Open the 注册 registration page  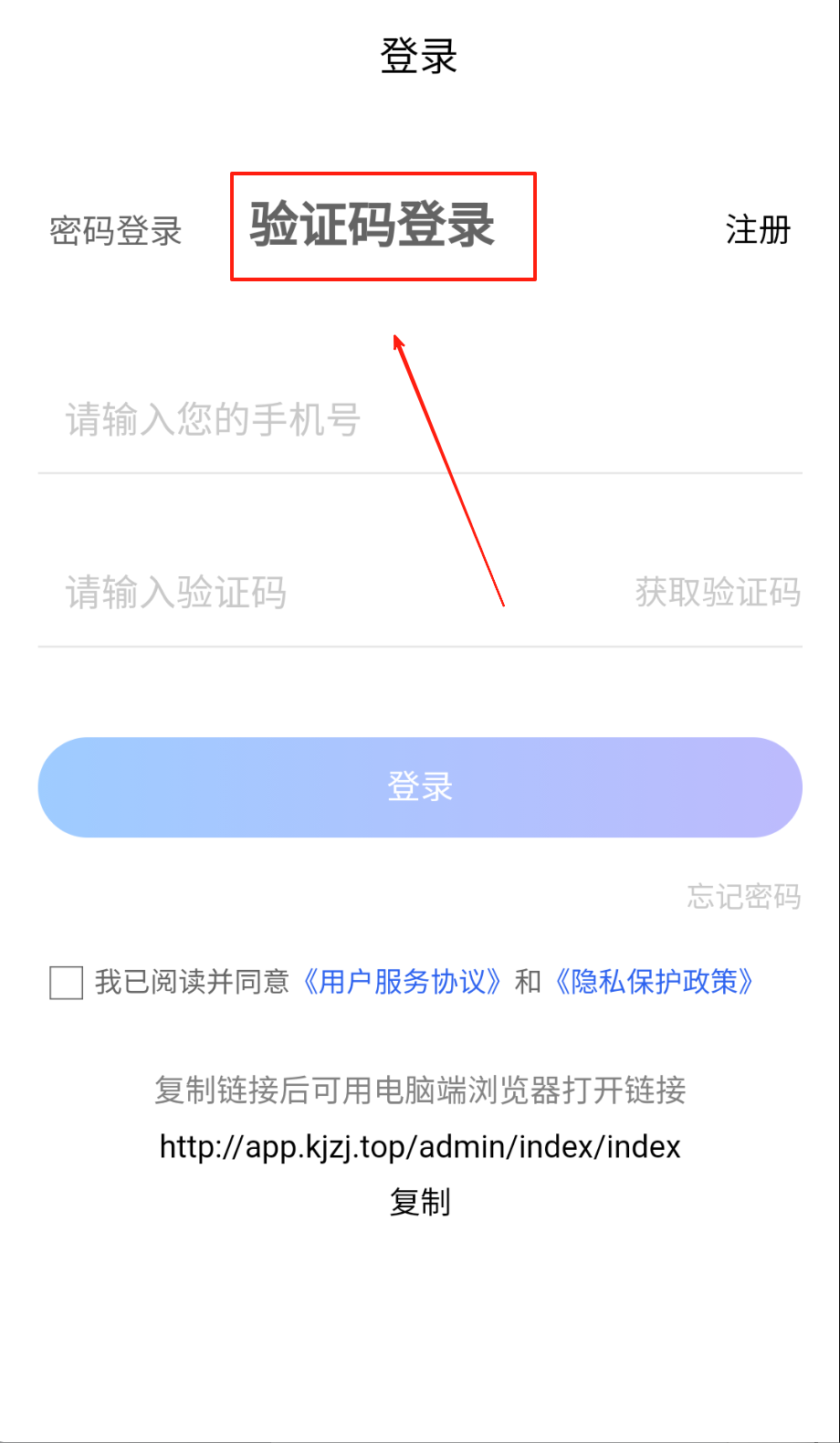(x=758, y=230)
